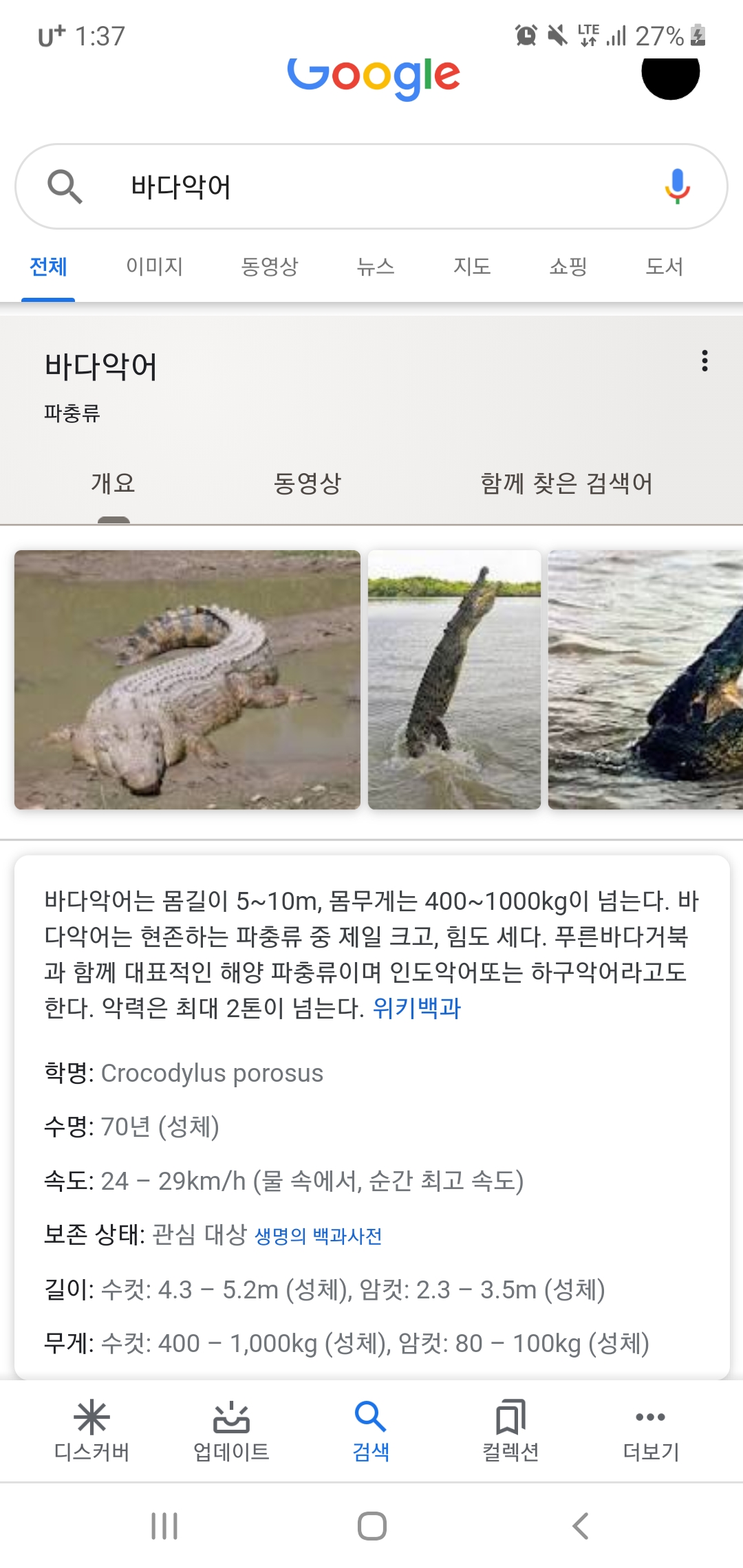743x1568 pixels.
Task: View the photo of the leaping crocodile
Action: [454, 679]
